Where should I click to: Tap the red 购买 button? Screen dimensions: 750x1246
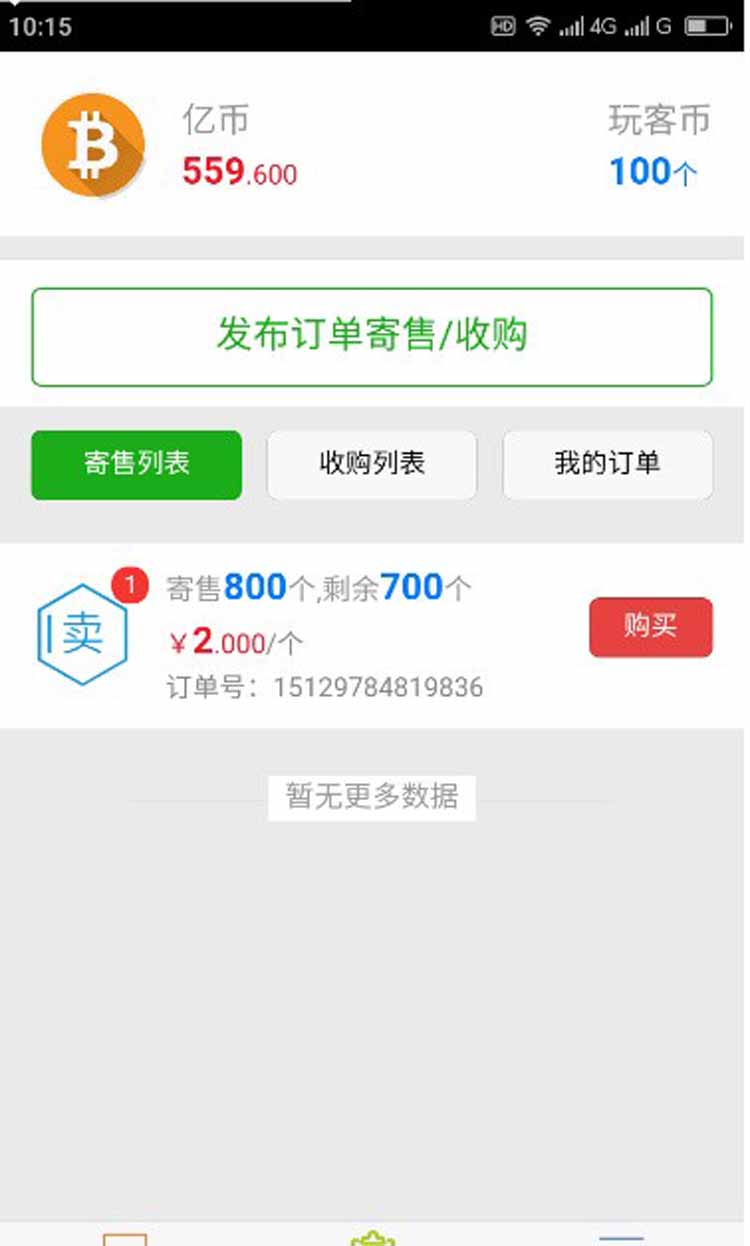click(651, 627)
